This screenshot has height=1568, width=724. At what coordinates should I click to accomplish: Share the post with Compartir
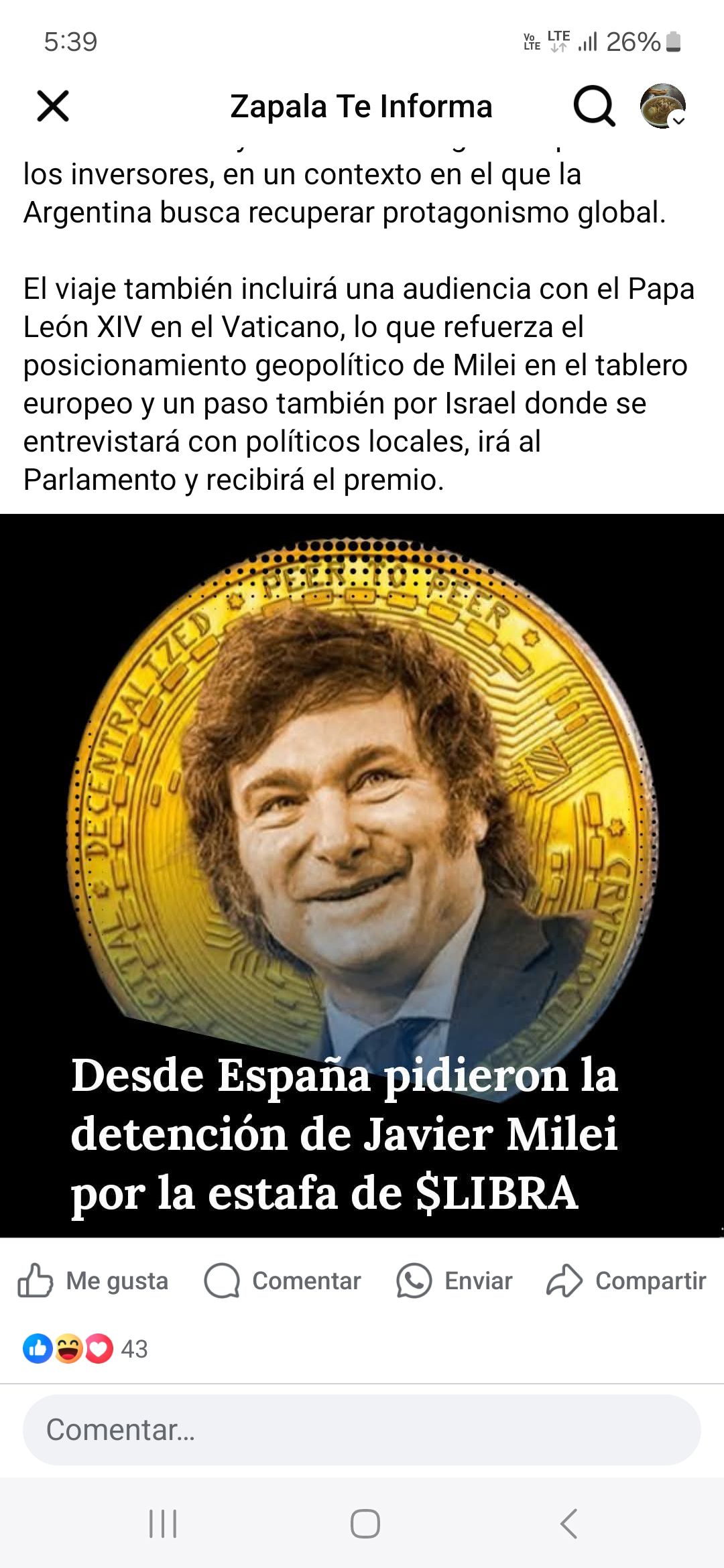point(626,1281)
